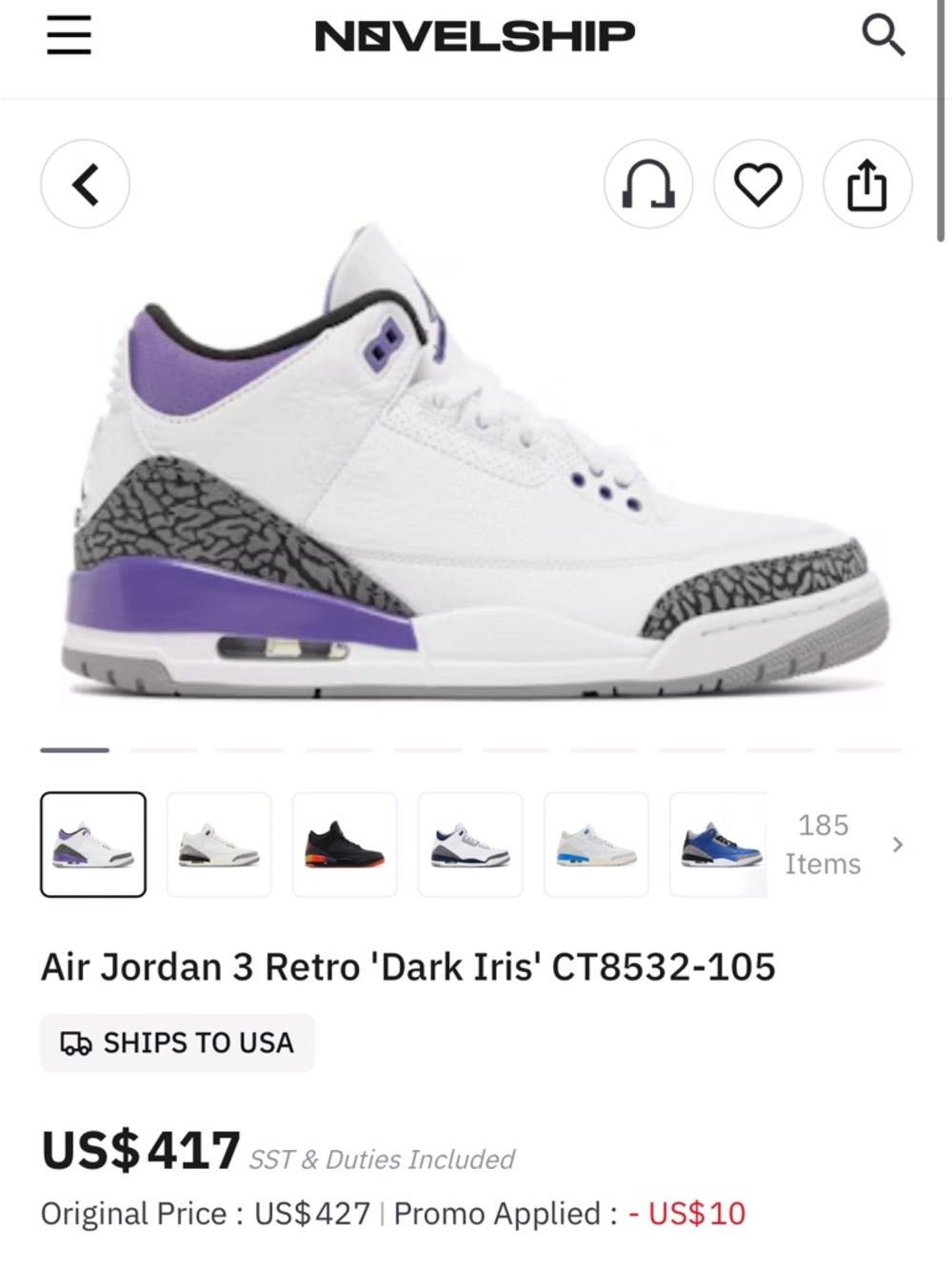
Task: Click the headphones customer support icon
Action: 648,184
